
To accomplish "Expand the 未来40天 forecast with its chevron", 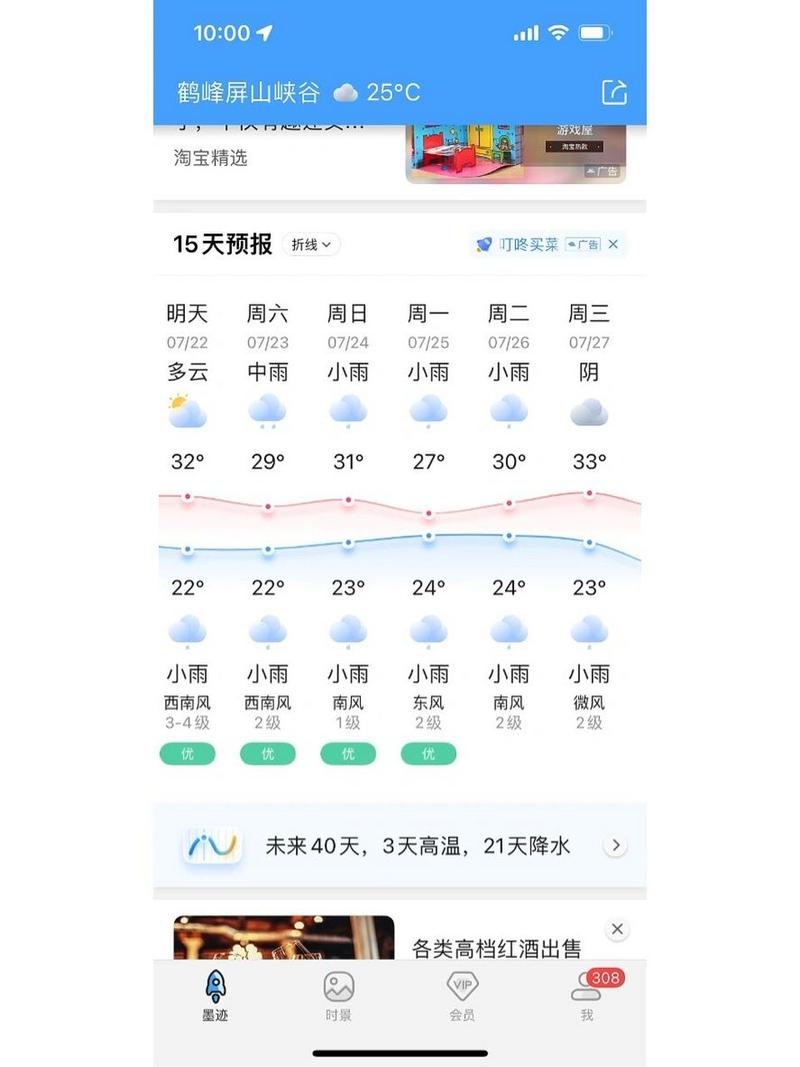I will (x=616, y=845).
